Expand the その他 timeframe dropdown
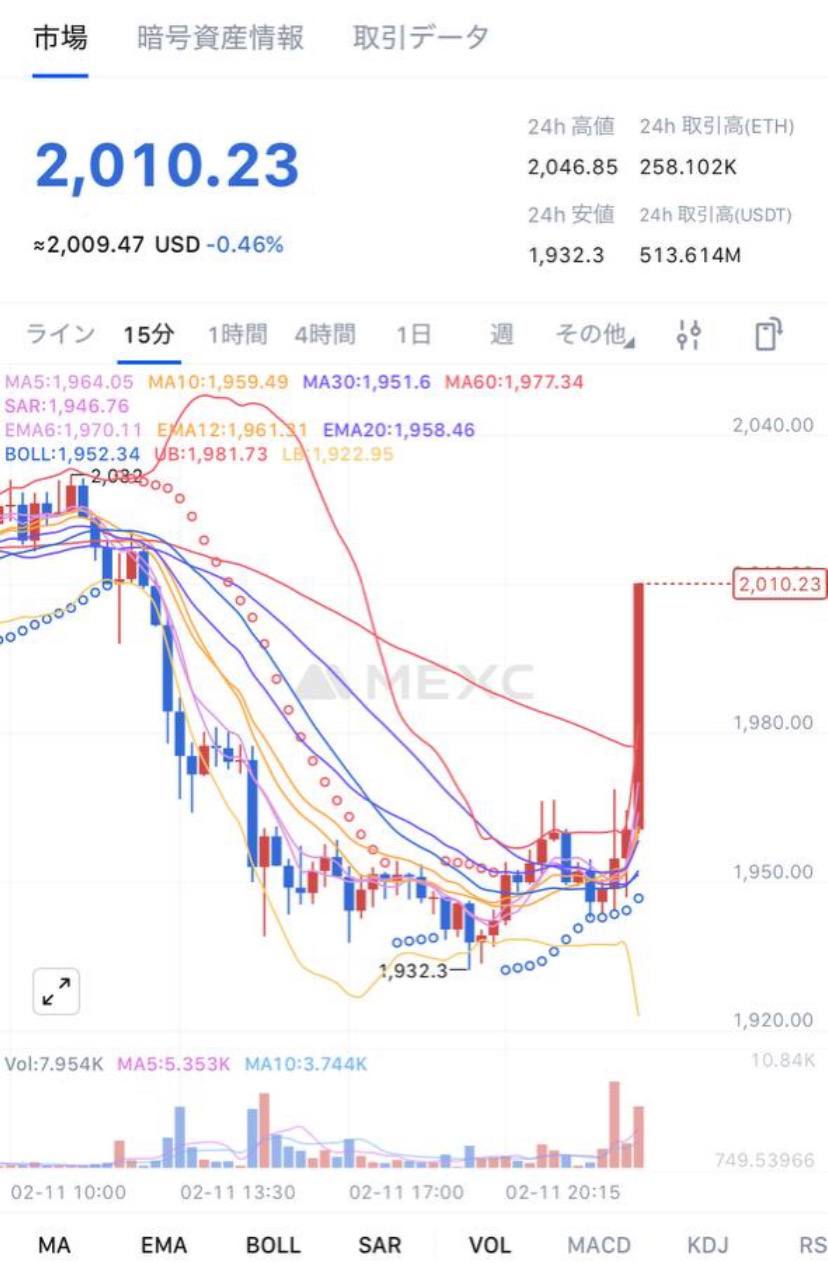This screenshot has width=828, height=1263. (594, 335)
